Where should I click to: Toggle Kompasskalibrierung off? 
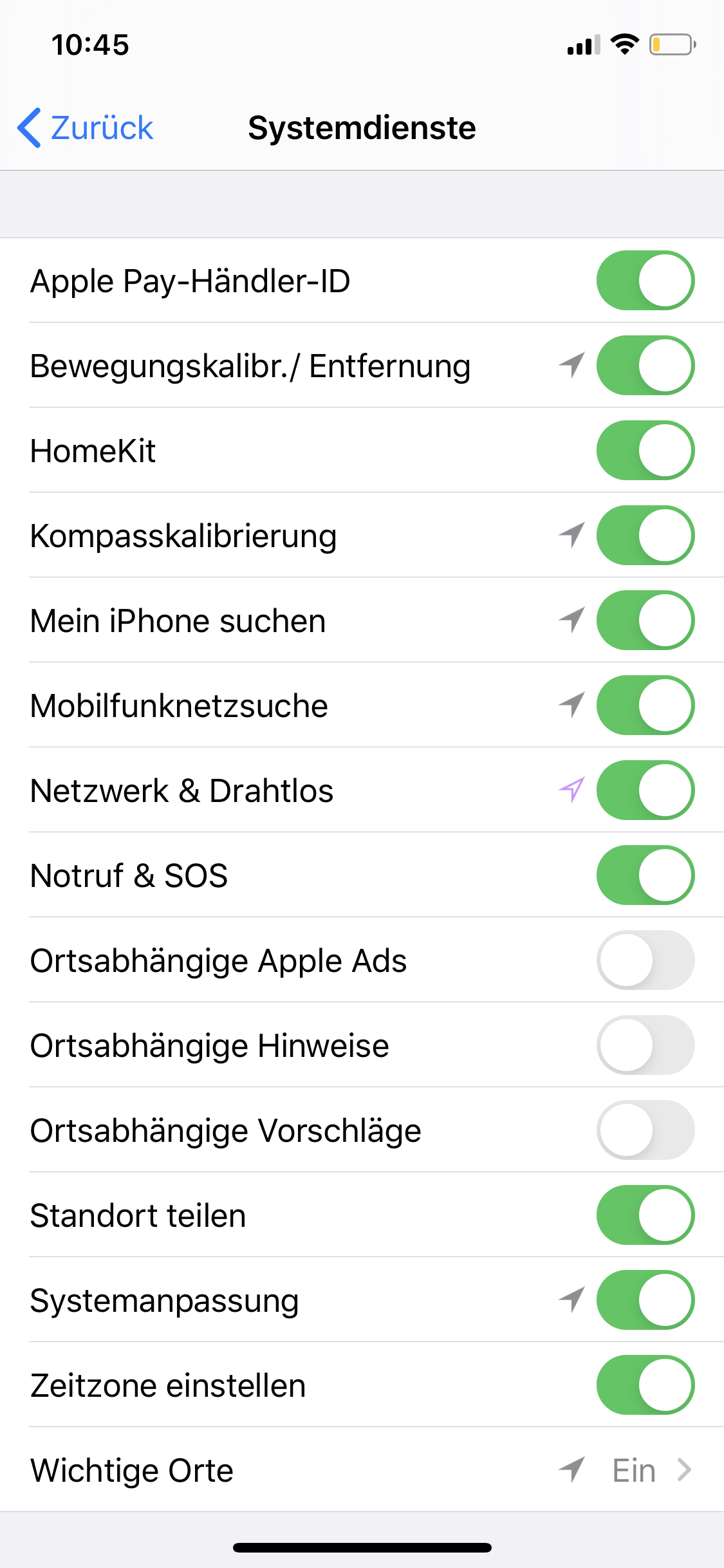(645, 536)
